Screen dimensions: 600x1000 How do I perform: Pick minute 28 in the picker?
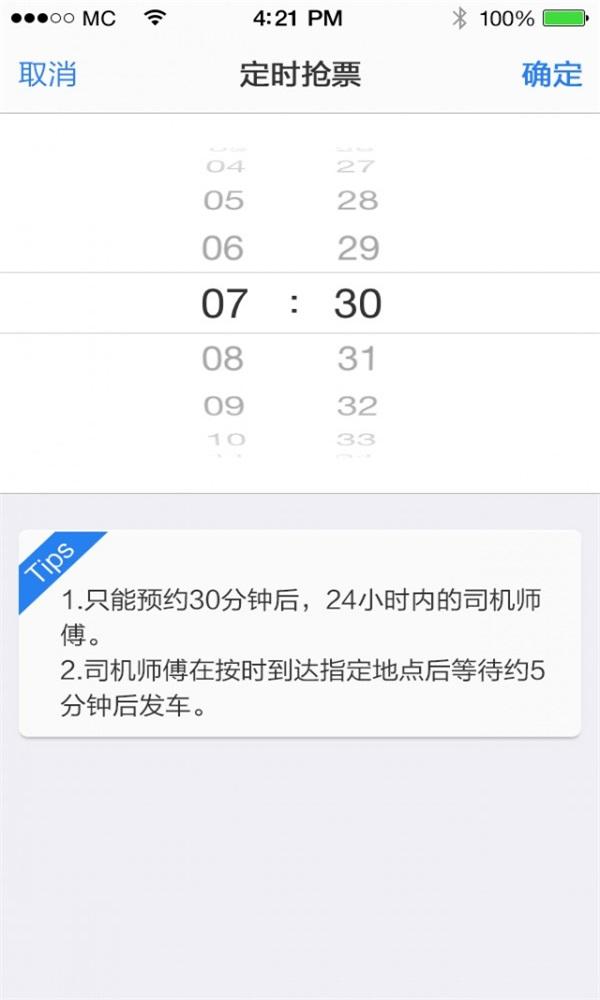point(357,201)
